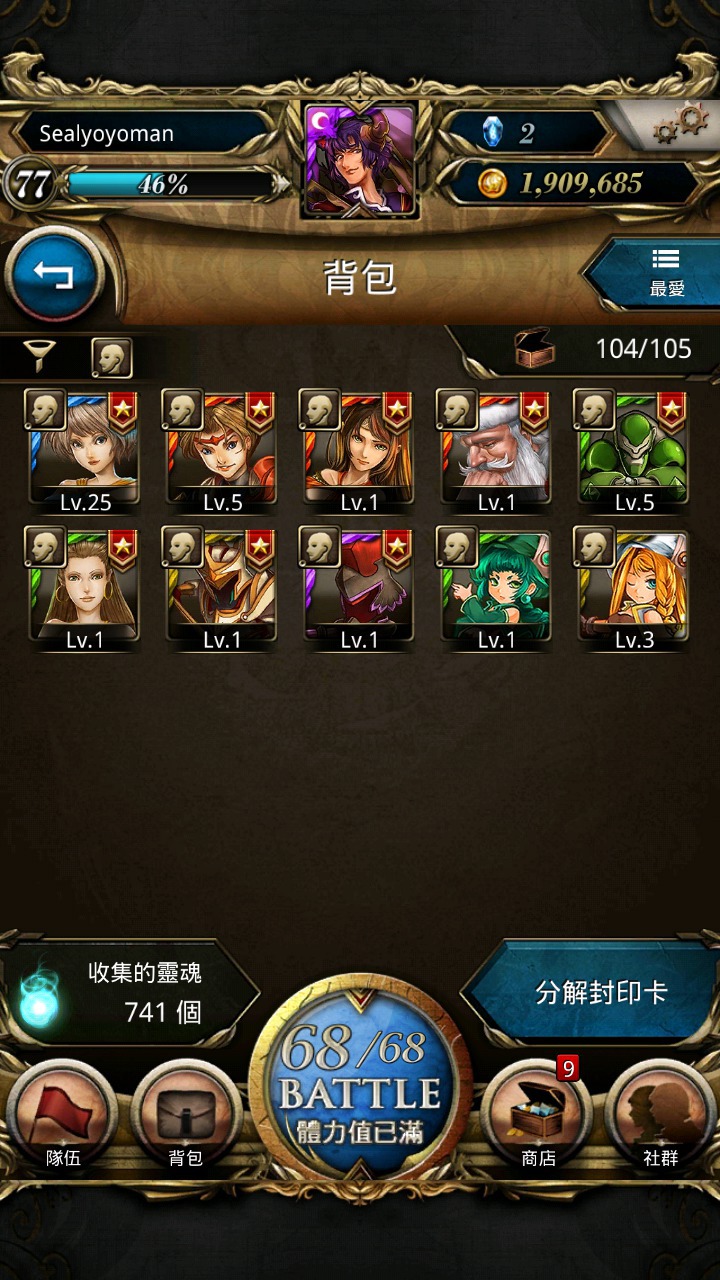The image size is (720, 1280).
Task: Open the player avatar portrait
Action: tap(359, 160)
